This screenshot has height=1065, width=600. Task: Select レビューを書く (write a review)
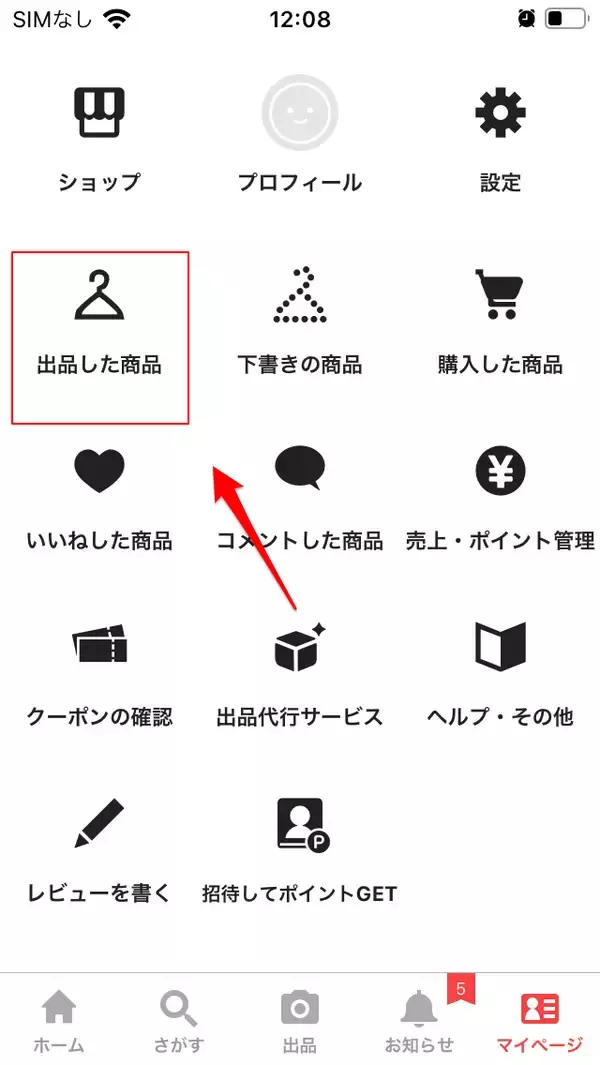(x=99, y=850)
